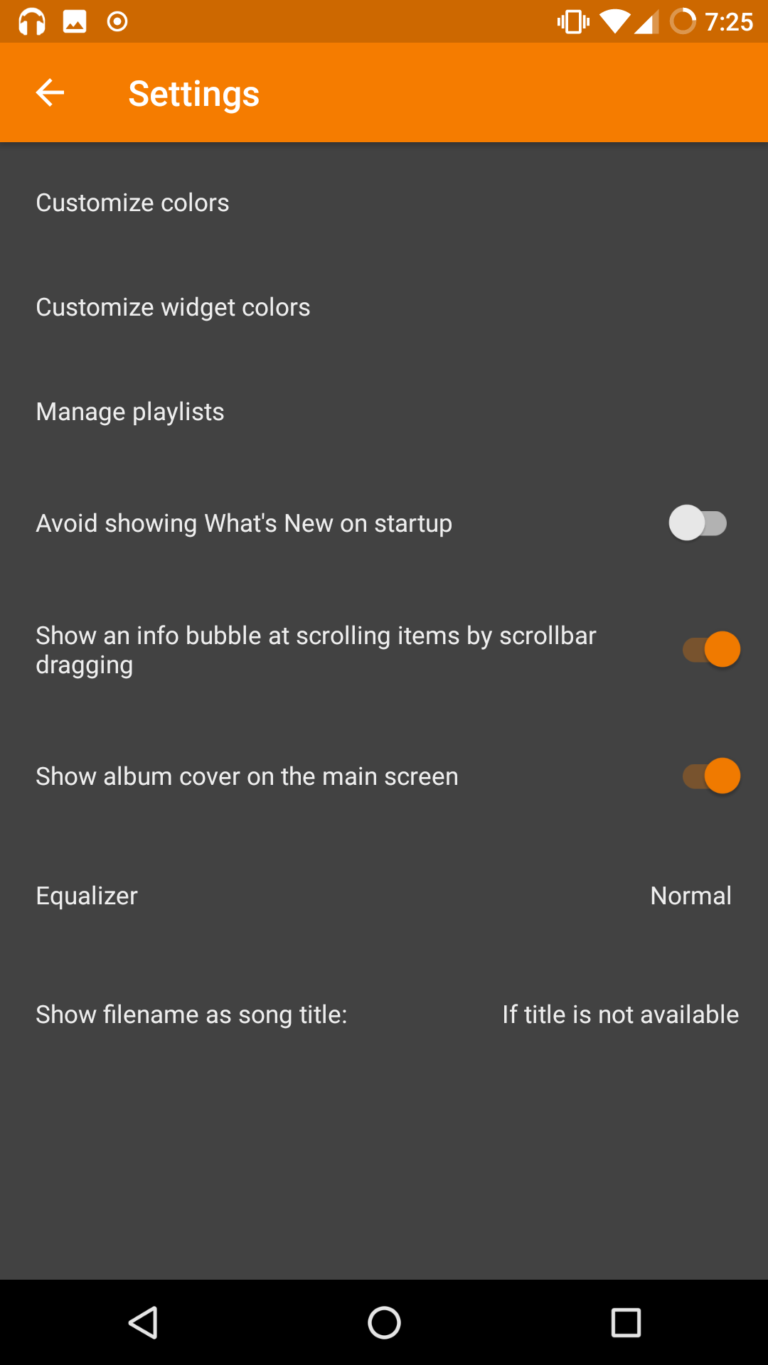Change the Equalizer preset from Normal
Image resolution: width=768 pixels, height=1365 pixels.
coord(690,896)
